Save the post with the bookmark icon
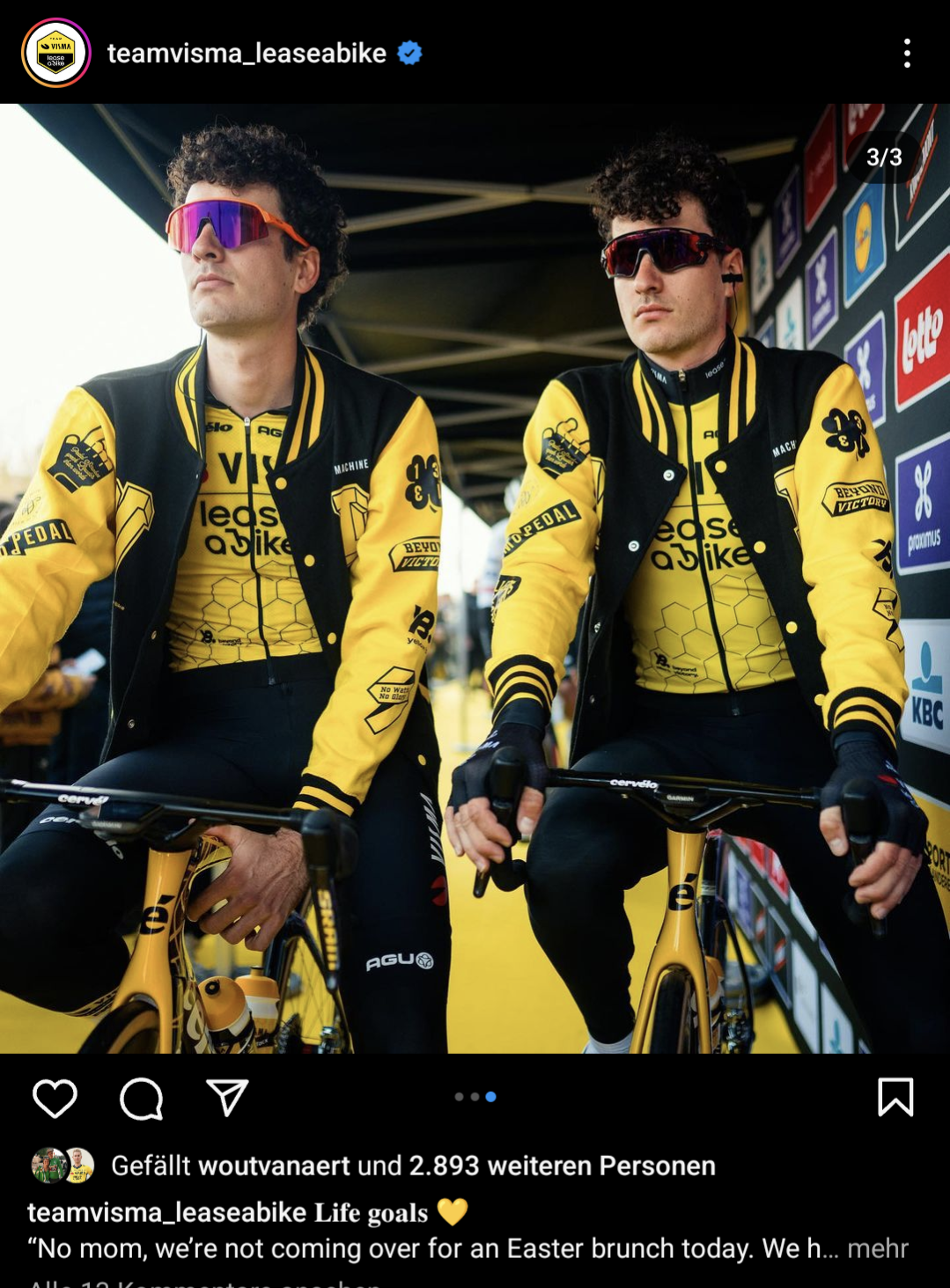The image size is (950, 1288). pos(895,1098)
